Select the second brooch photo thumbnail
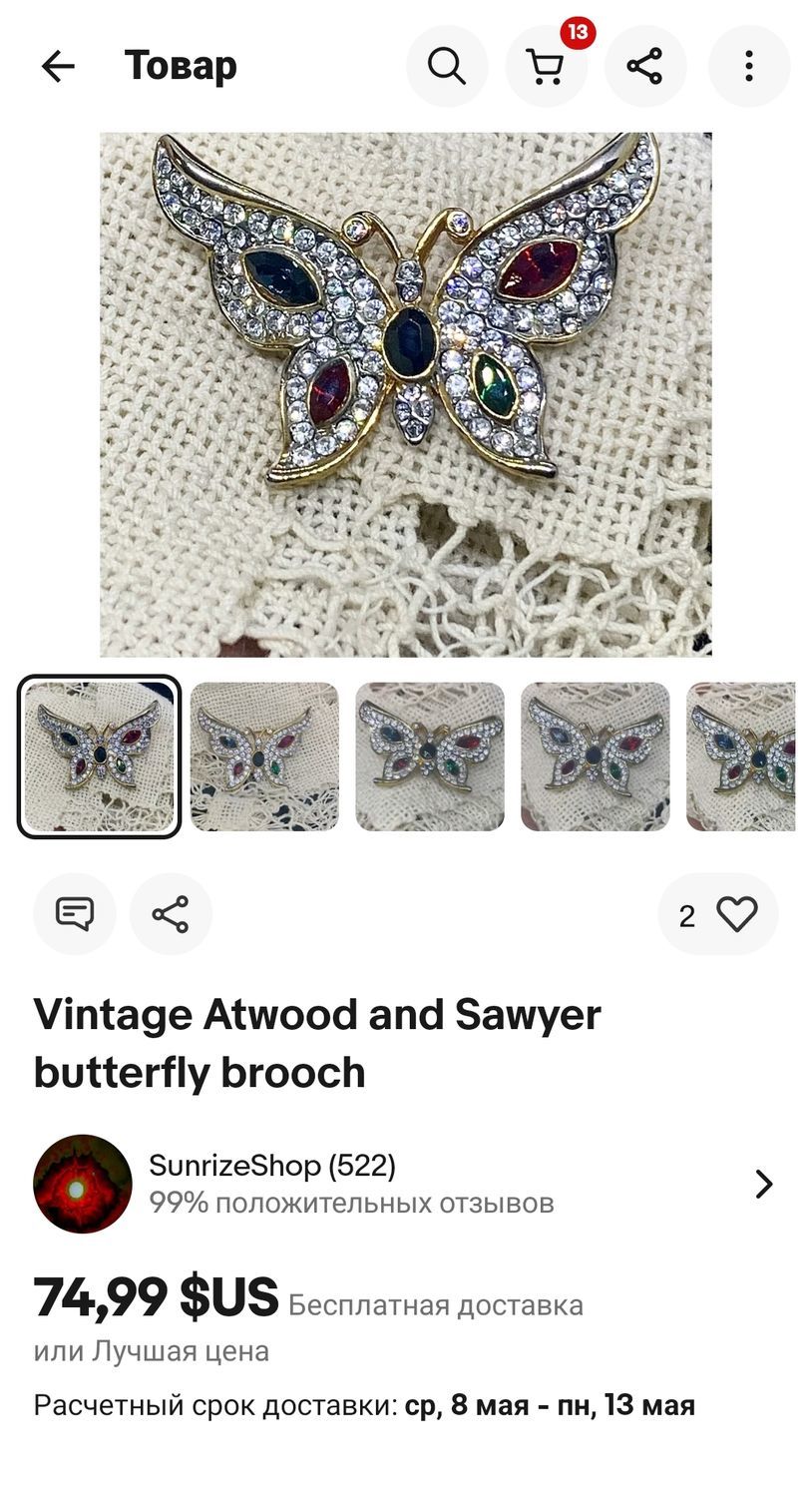Screen dimensions: 812x1497 tap(264, 756)
